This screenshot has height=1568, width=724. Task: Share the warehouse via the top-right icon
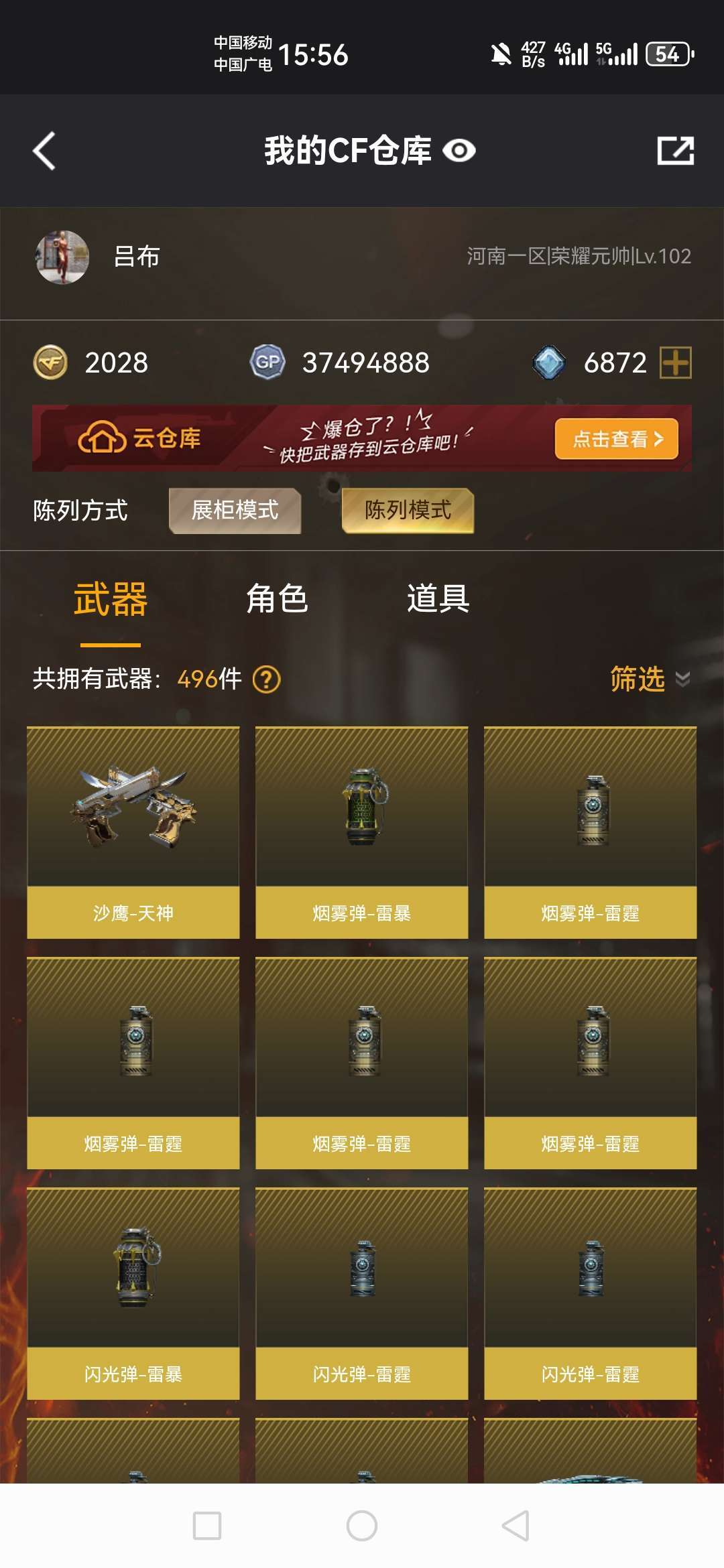pos(675,151)
